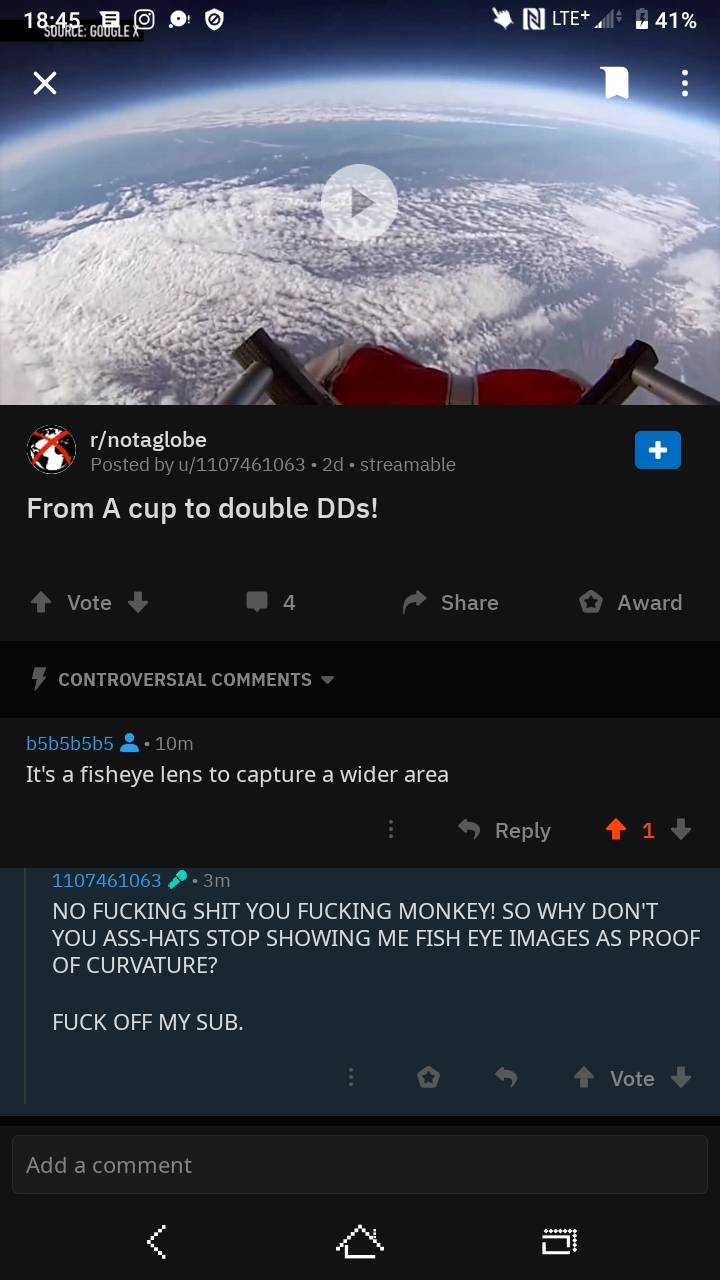Screen dimensions: 720x1280
Task: Share the post
Action: 449,602
